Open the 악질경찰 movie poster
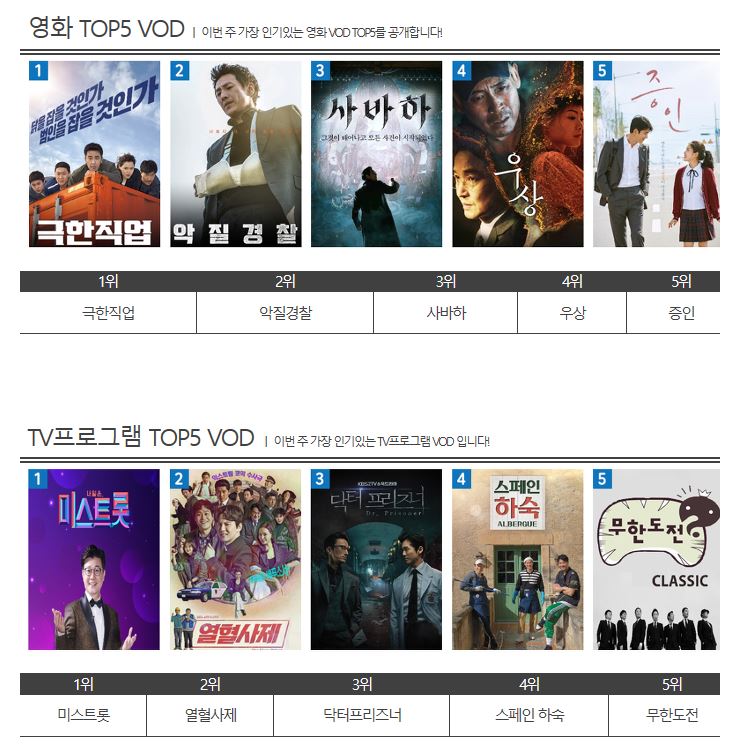The image size is (739, 750). [235, 154]
